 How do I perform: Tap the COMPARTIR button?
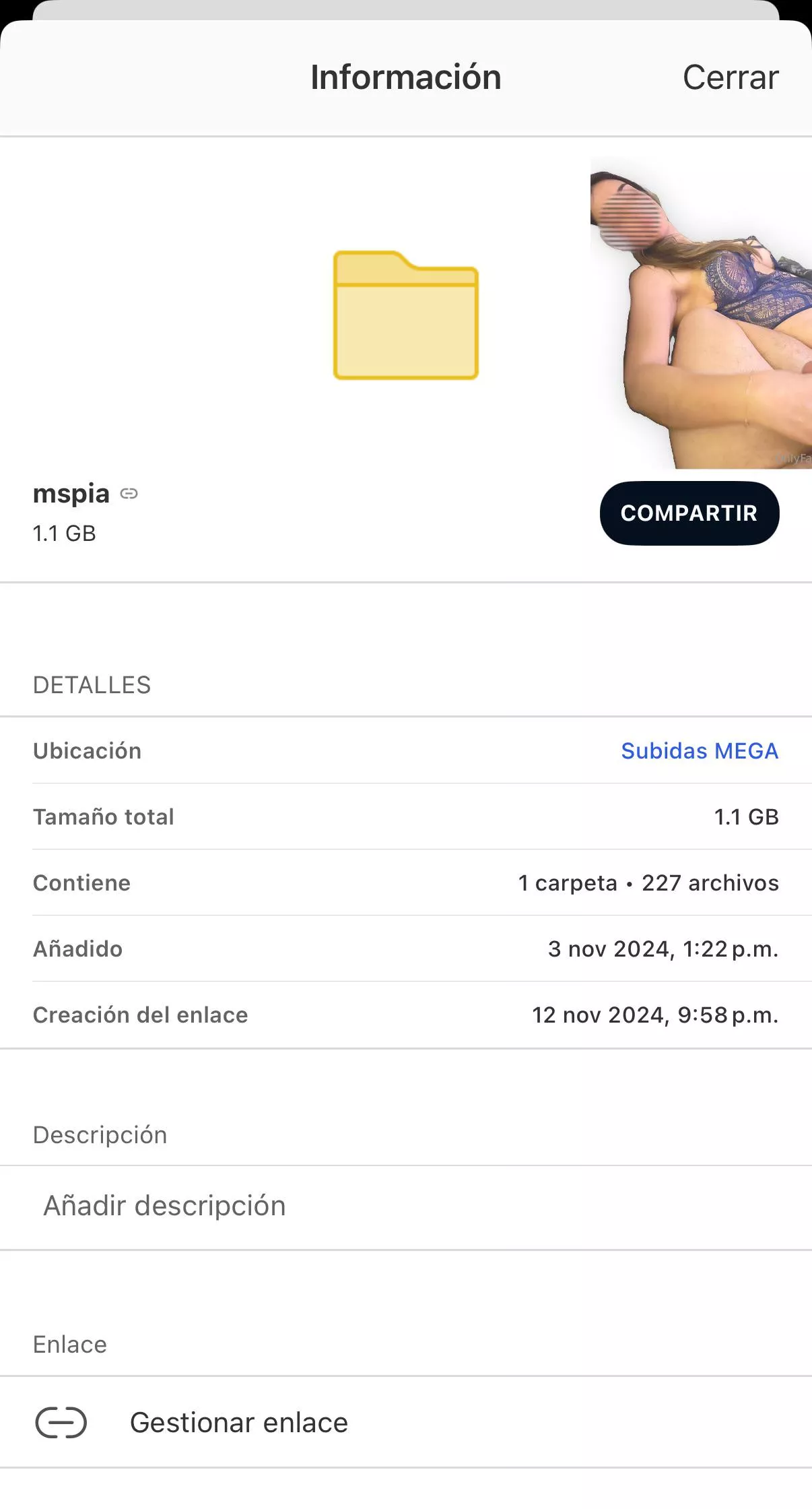pos(689,513)
